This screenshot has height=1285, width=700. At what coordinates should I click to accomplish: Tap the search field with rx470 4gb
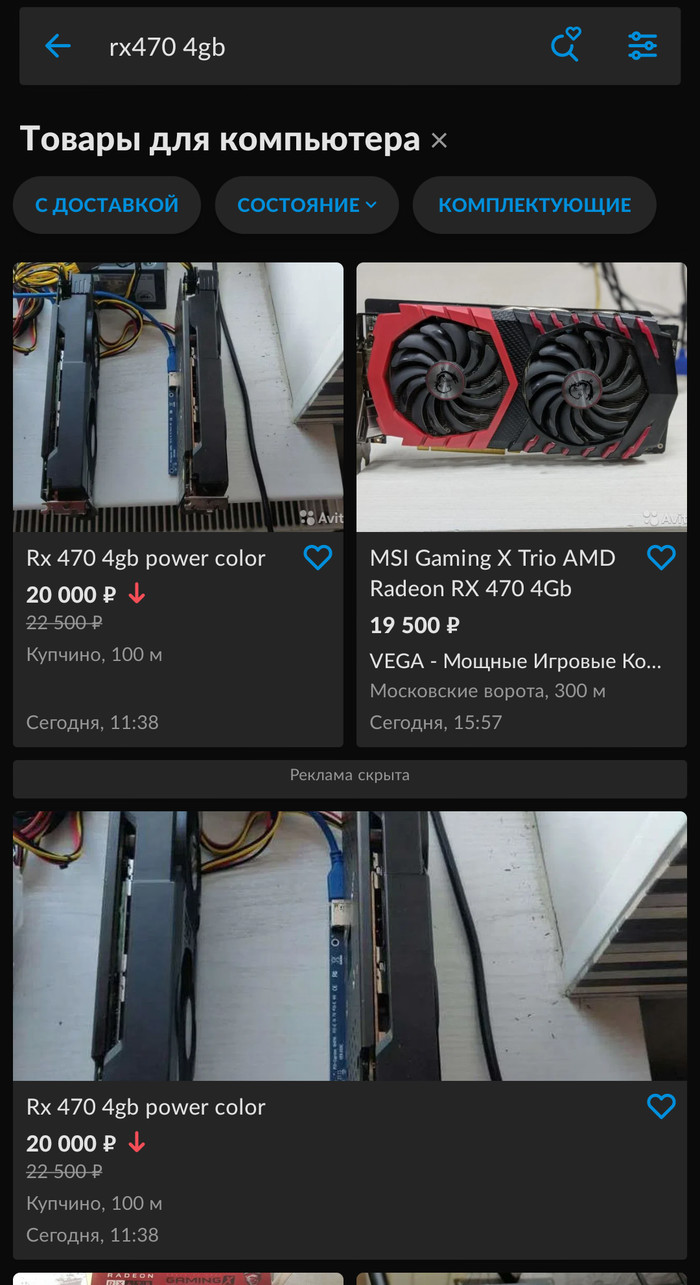300,47
